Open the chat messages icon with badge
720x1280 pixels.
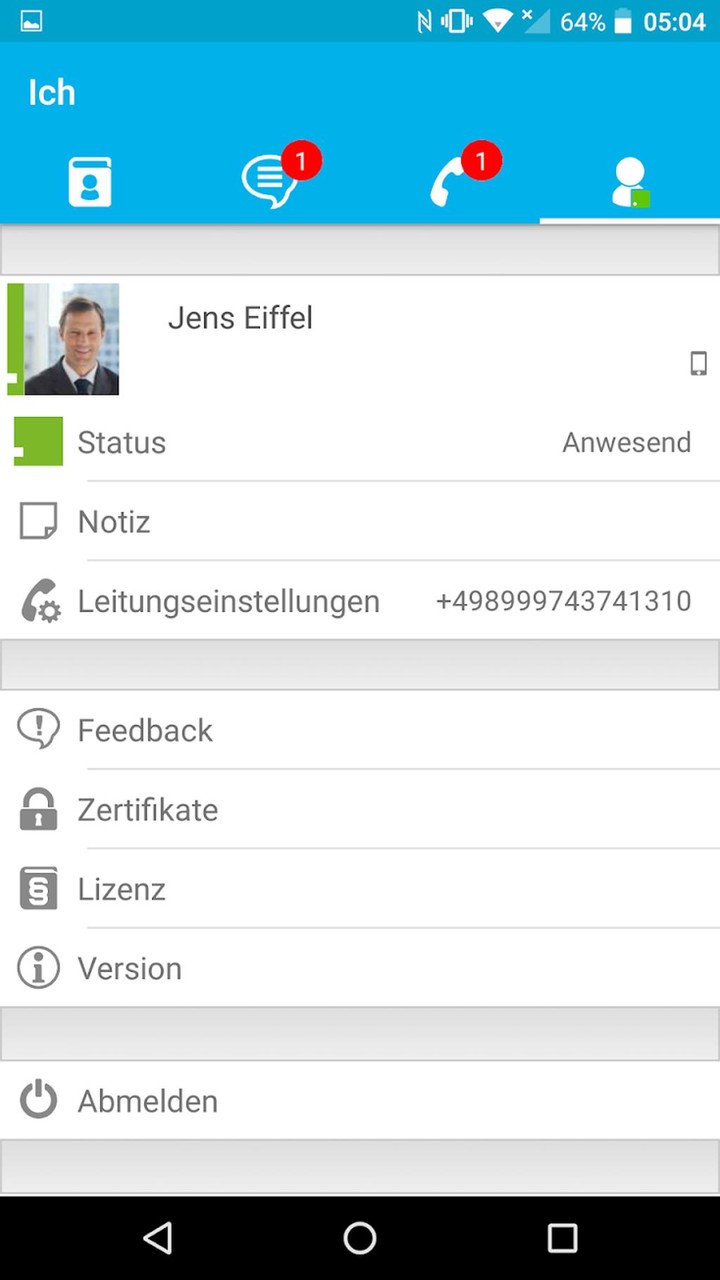pyautogui.click(x=270, y=180)
